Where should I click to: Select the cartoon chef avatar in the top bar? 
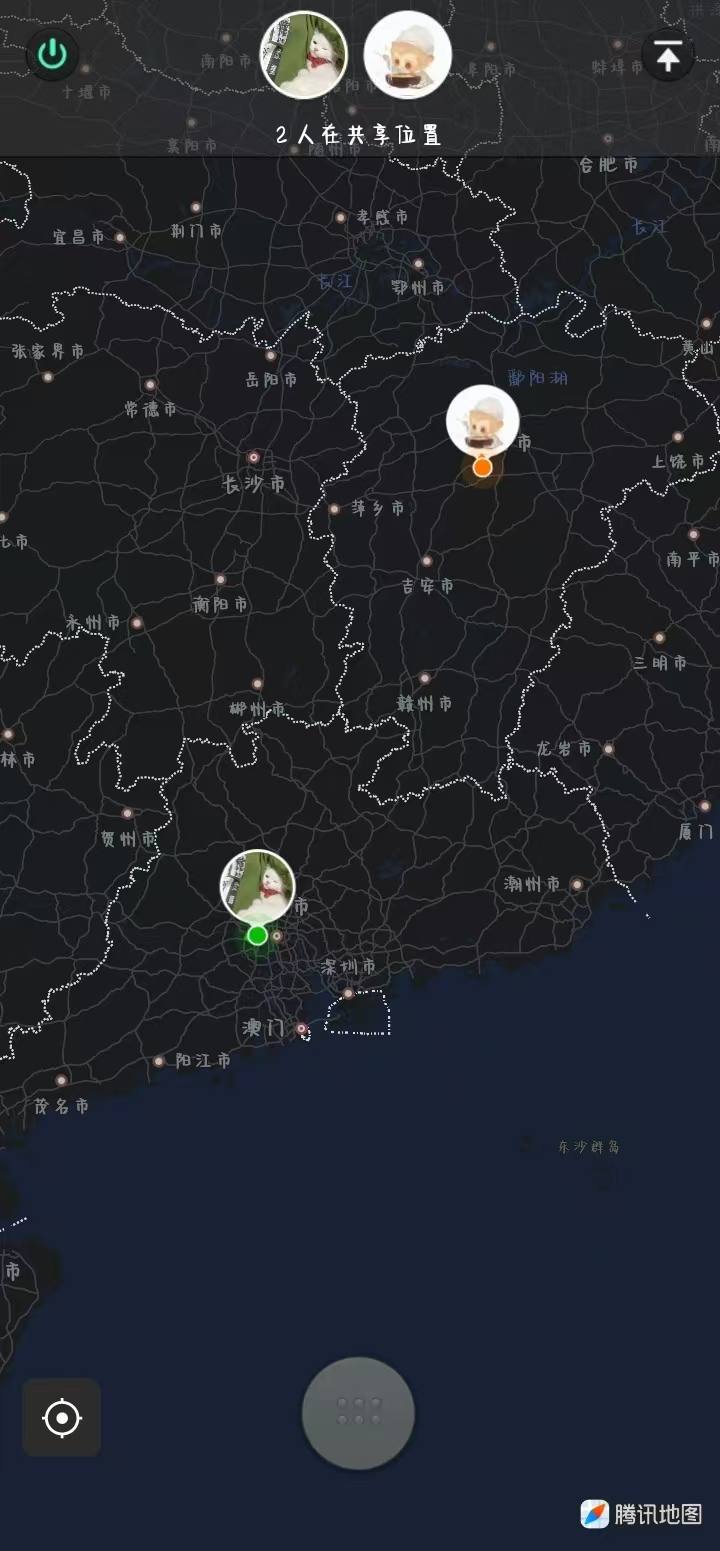point(407,55)
